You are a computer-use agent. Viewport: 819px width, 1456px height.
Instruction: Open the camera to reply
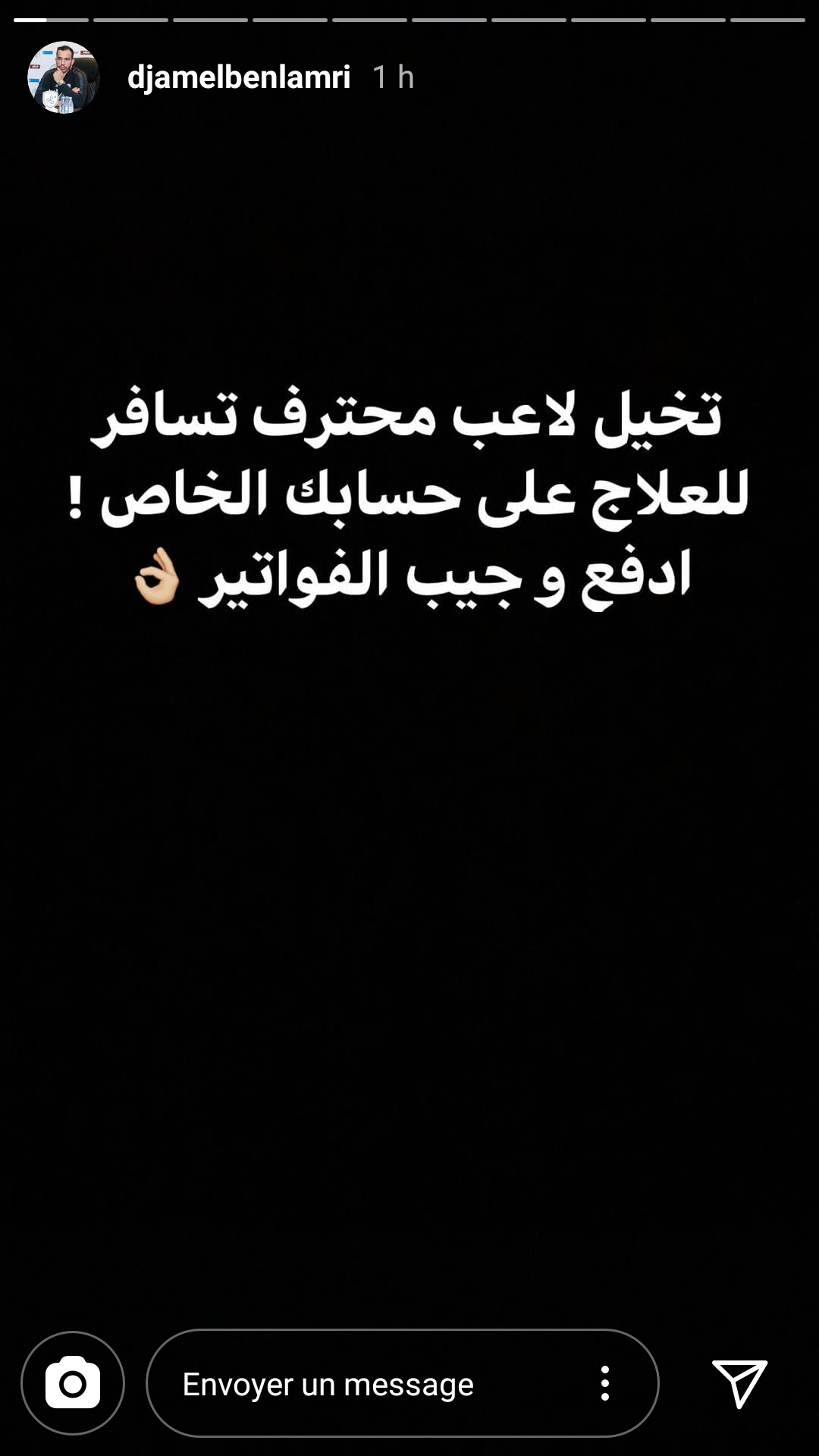pos(73,1383)
